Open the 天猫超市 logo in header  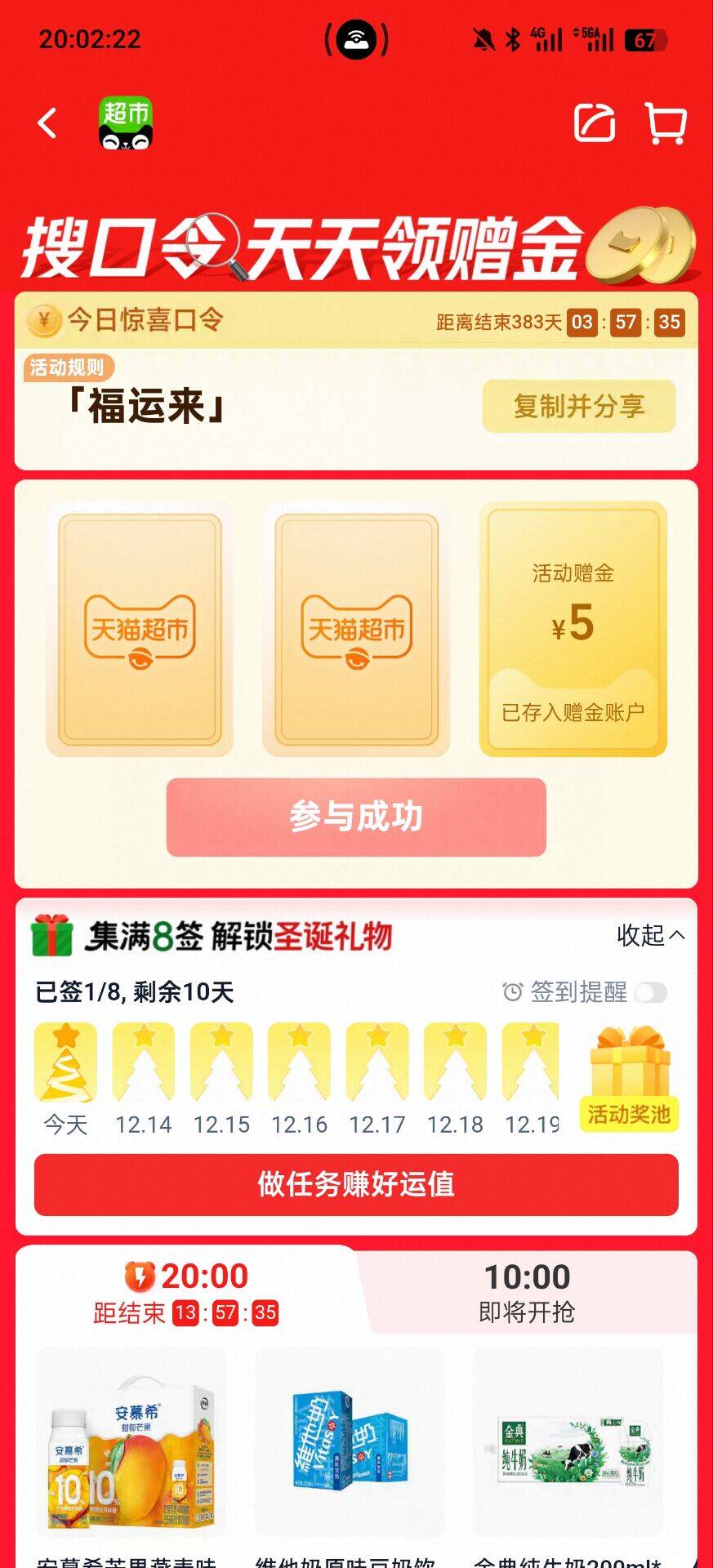(126, 124)
